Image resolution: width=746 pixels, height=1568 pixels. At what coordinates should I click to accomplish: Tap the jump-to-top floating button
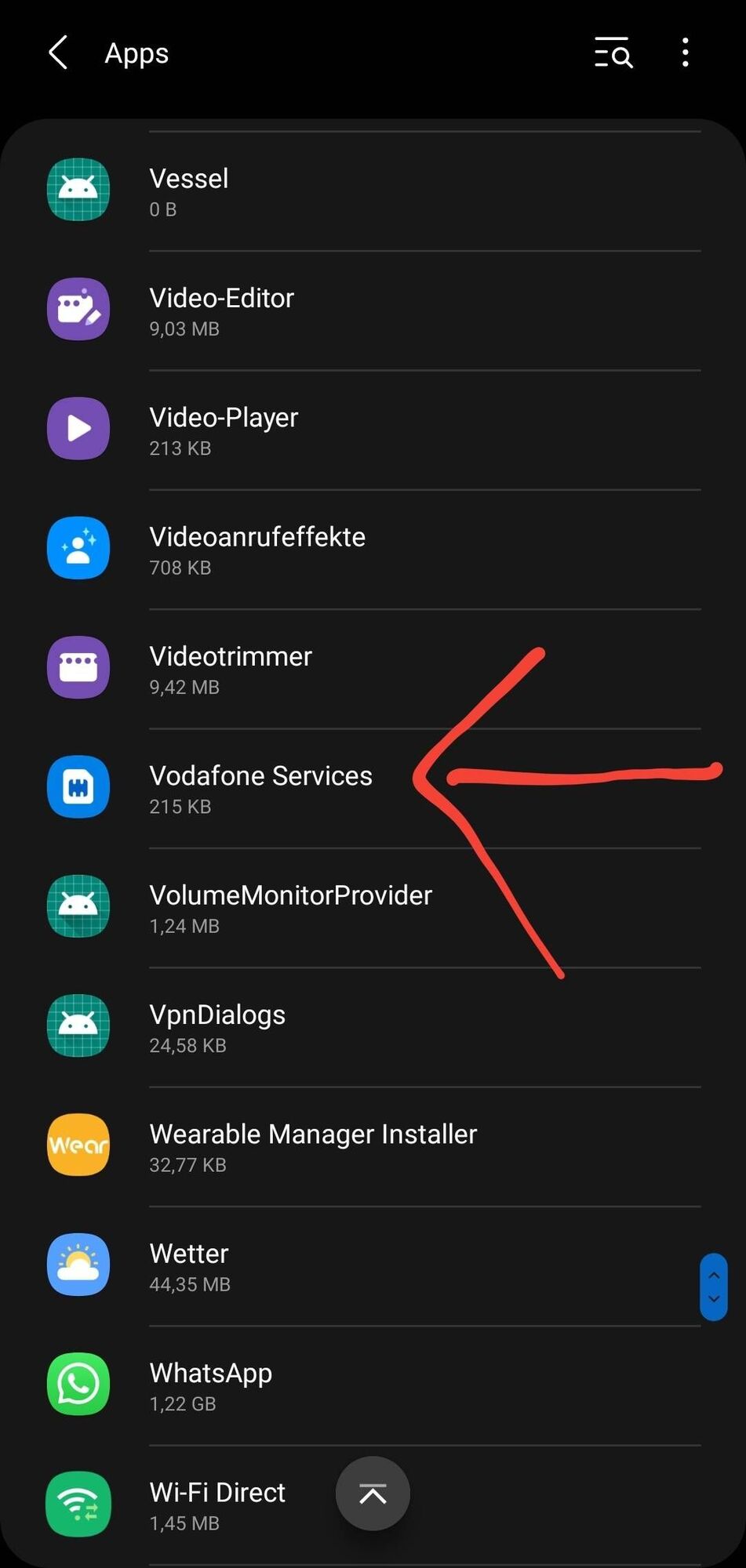coord(373,1494)
